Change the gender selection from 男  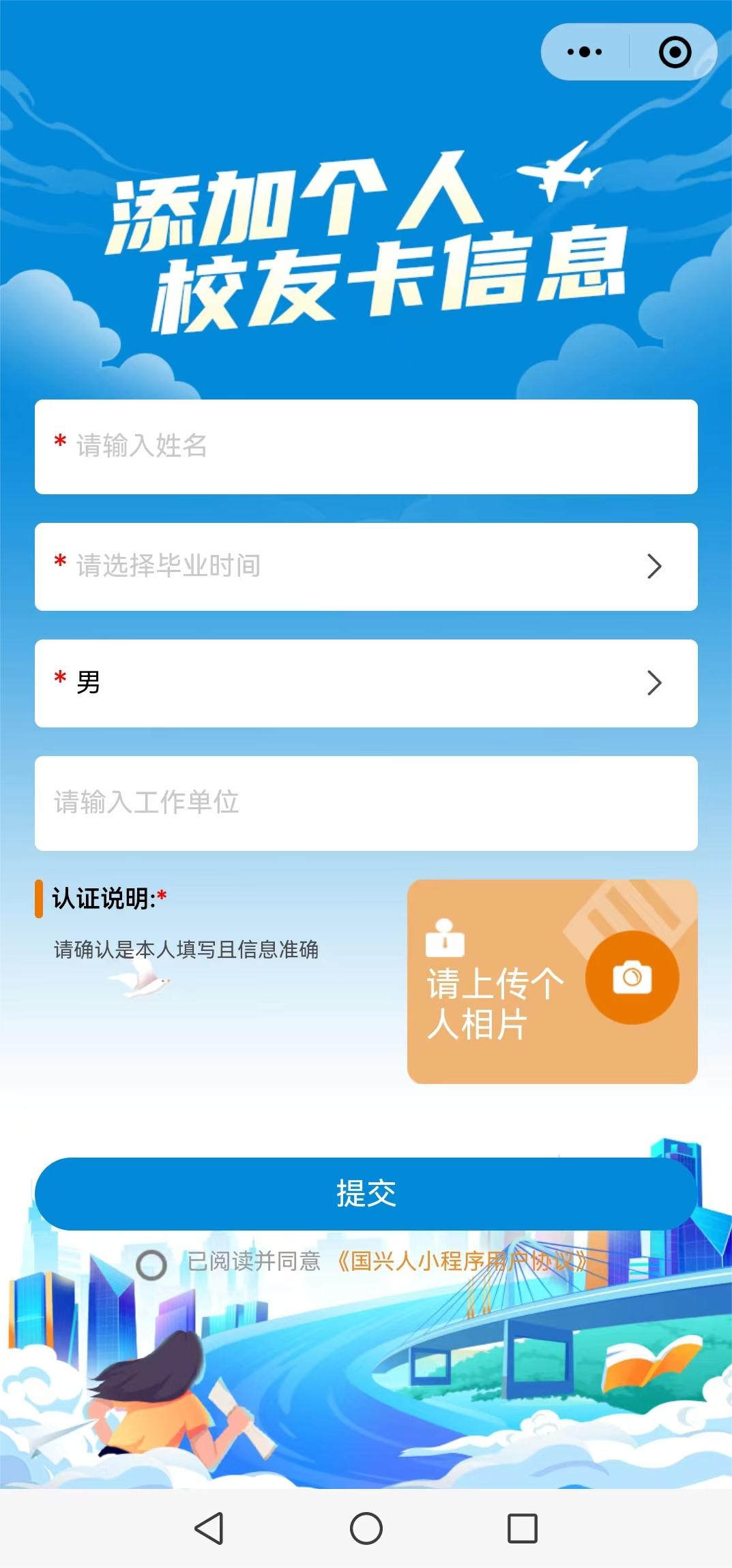pyautogui.click(x=366, y=683)
